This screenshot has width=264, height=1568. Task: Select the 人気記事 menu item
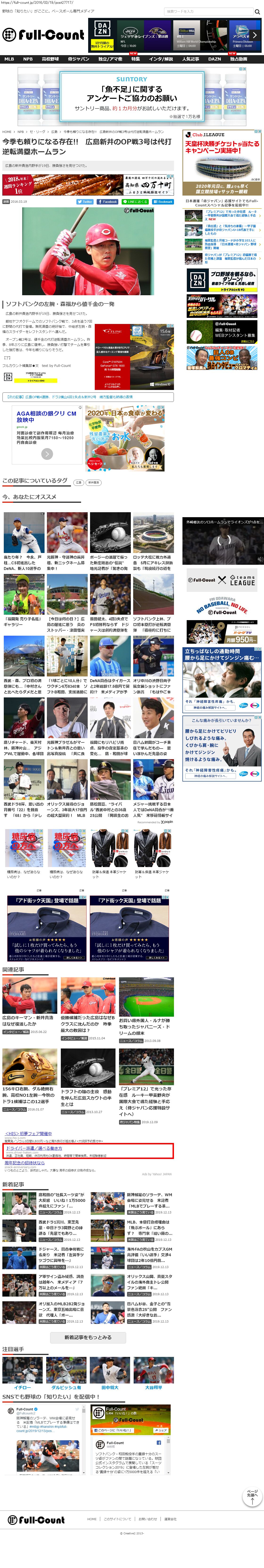point(190,59)
